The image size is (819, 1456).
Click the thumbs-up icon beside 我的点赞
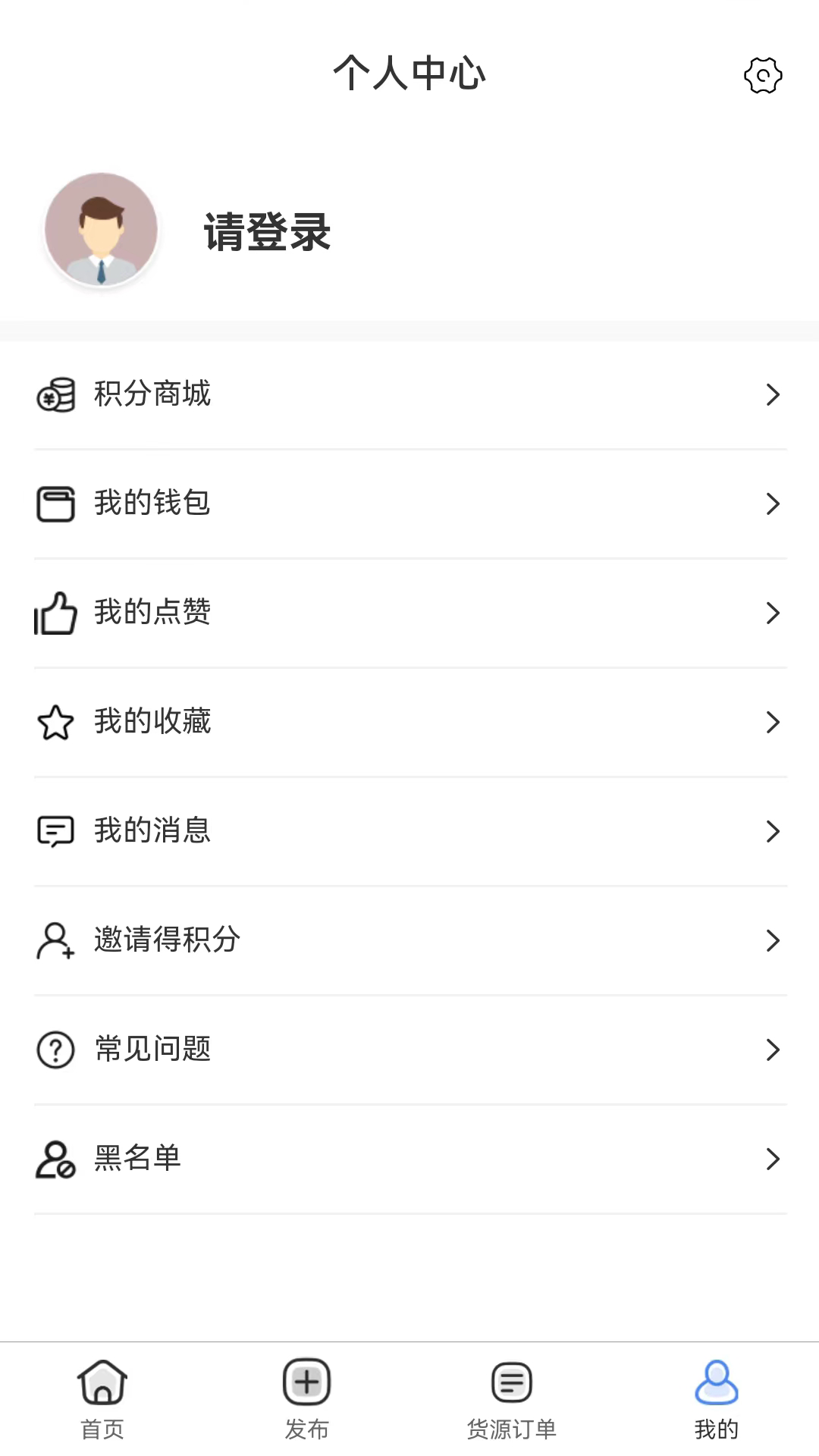55,612
